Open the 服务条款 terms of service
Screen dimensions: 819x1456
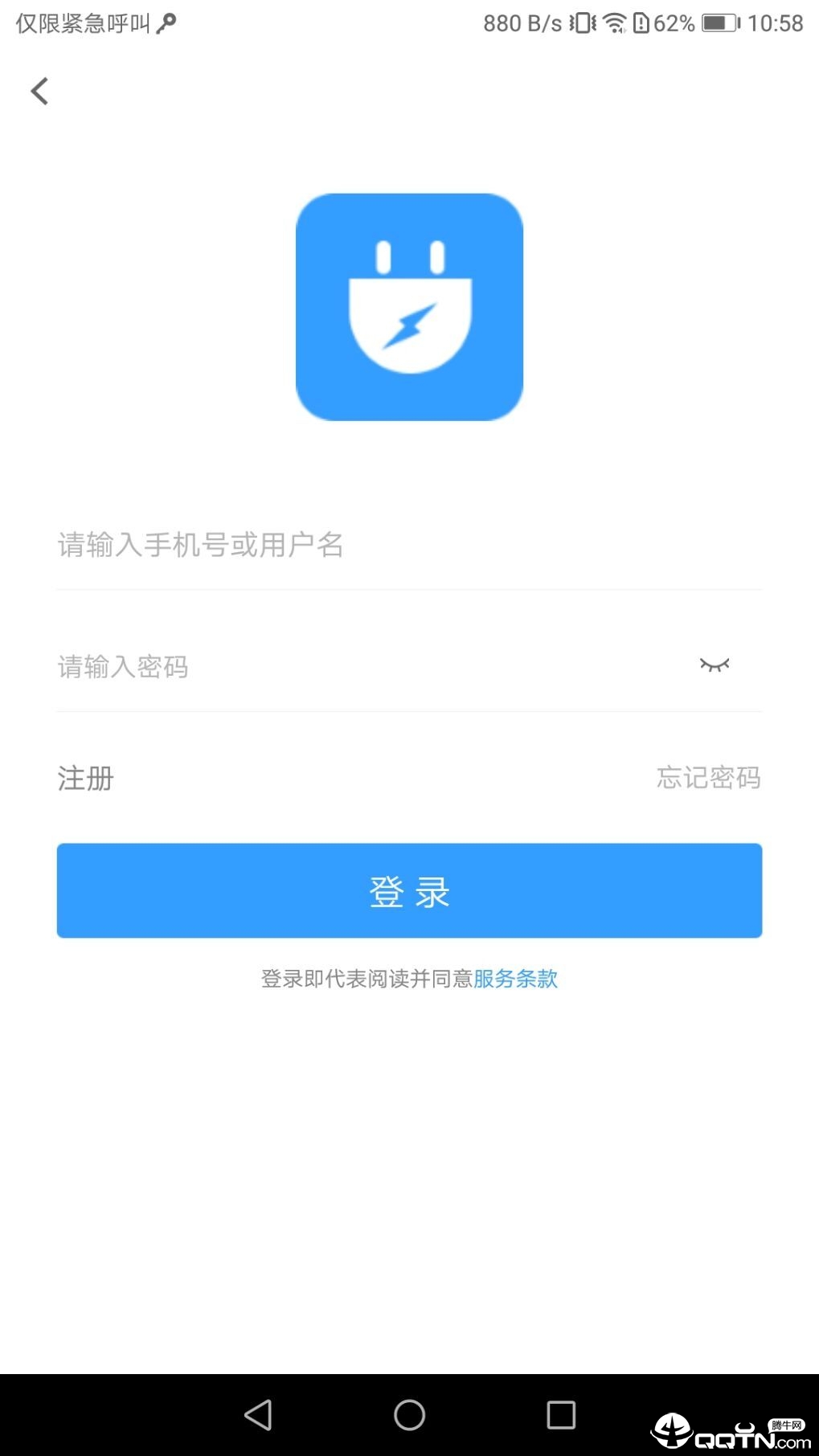(x=515, y=979)
